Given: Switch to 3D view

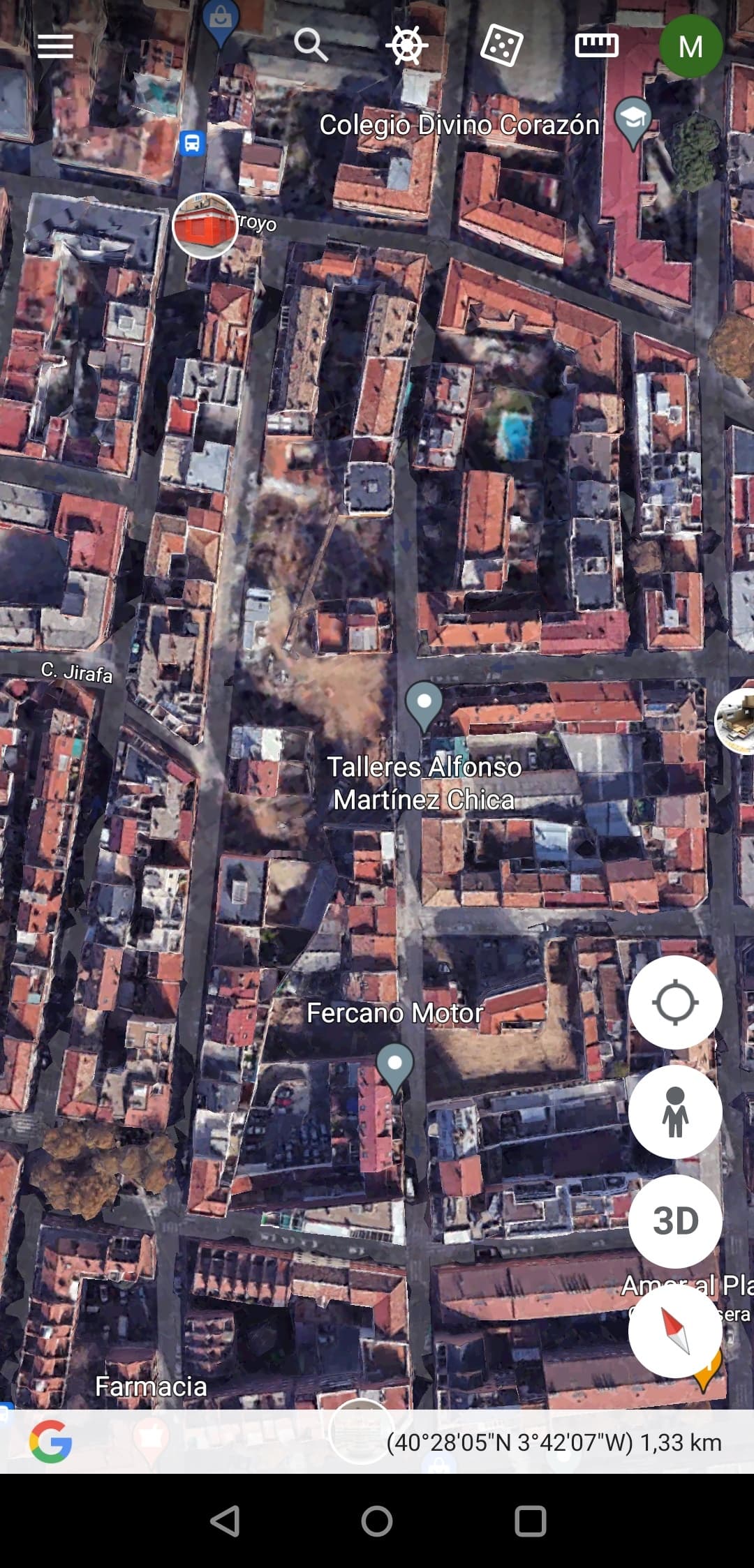Looking at the screenshot, I should click(675, 1221).
